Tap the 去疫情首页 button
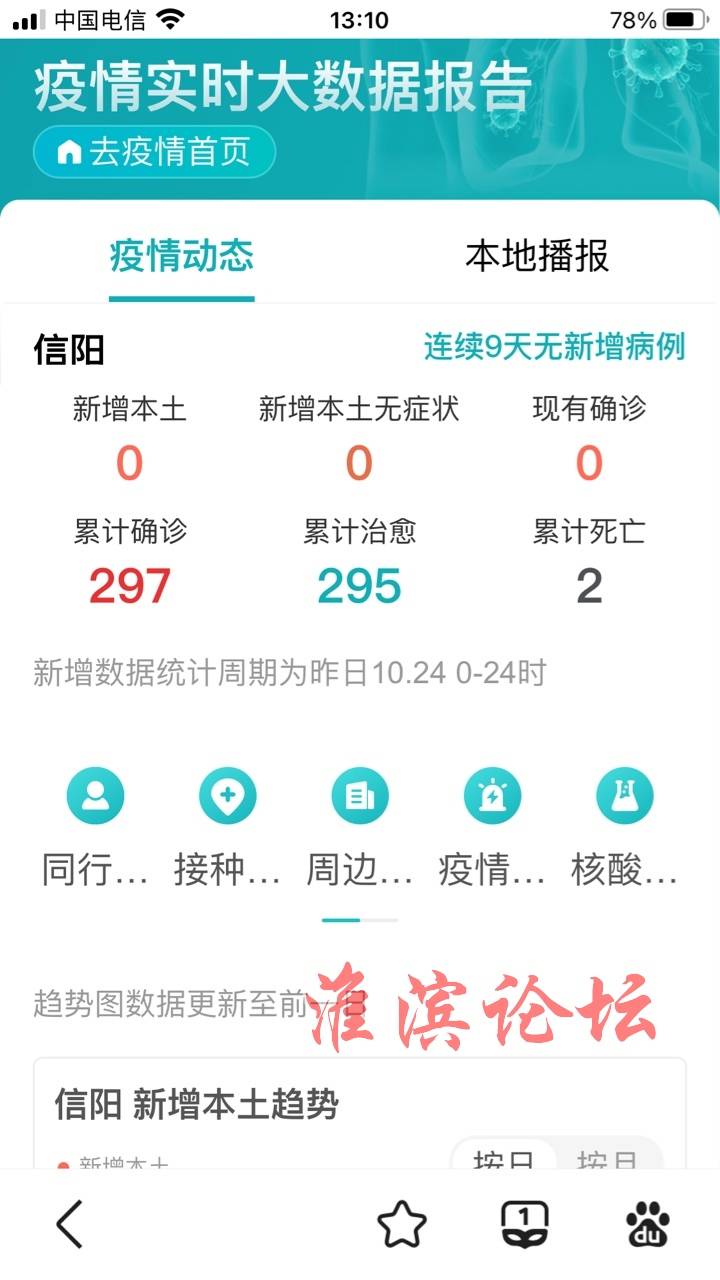The width and height of the screenshot is (720, 1280). pos(154,152)
